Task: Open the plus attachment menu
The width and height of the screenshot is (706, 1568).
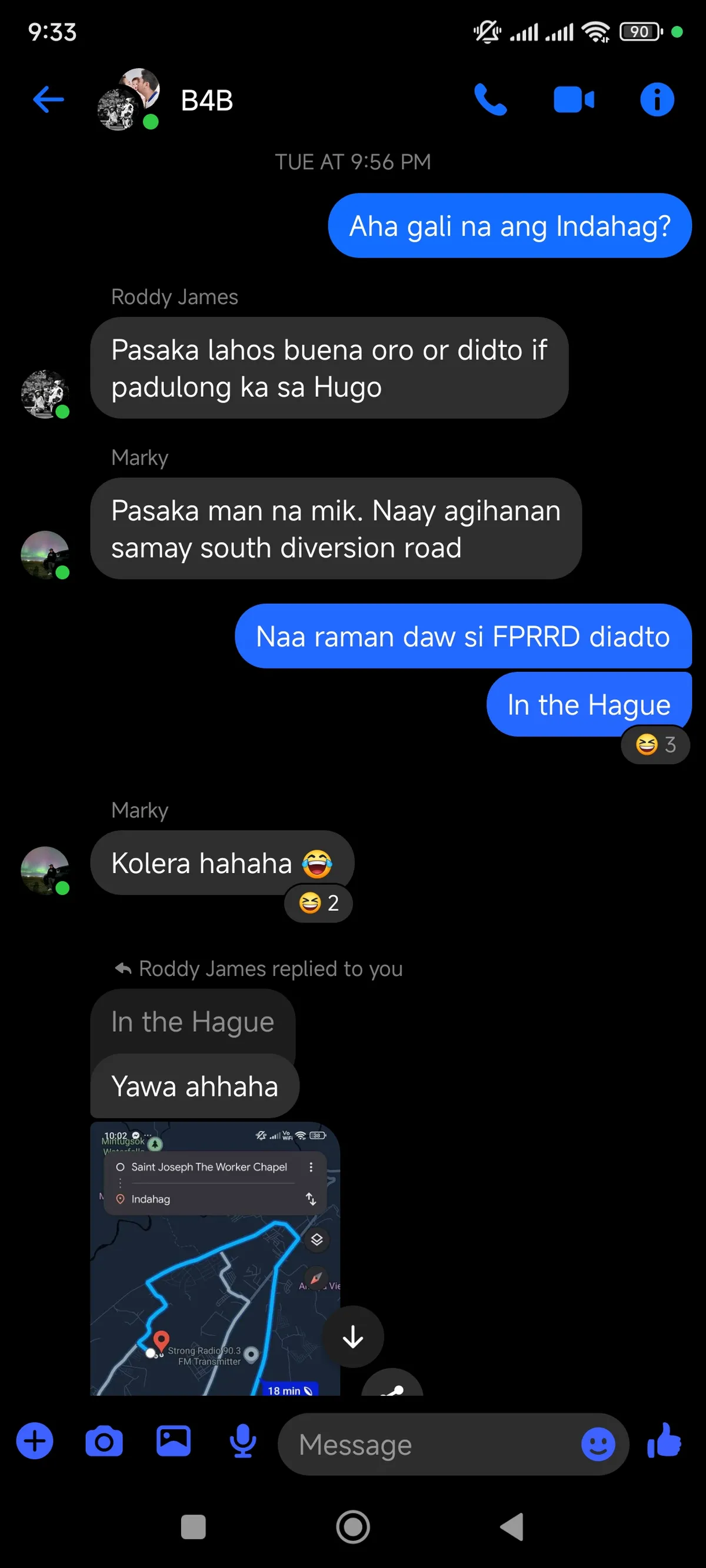Action: [35, 1441]
